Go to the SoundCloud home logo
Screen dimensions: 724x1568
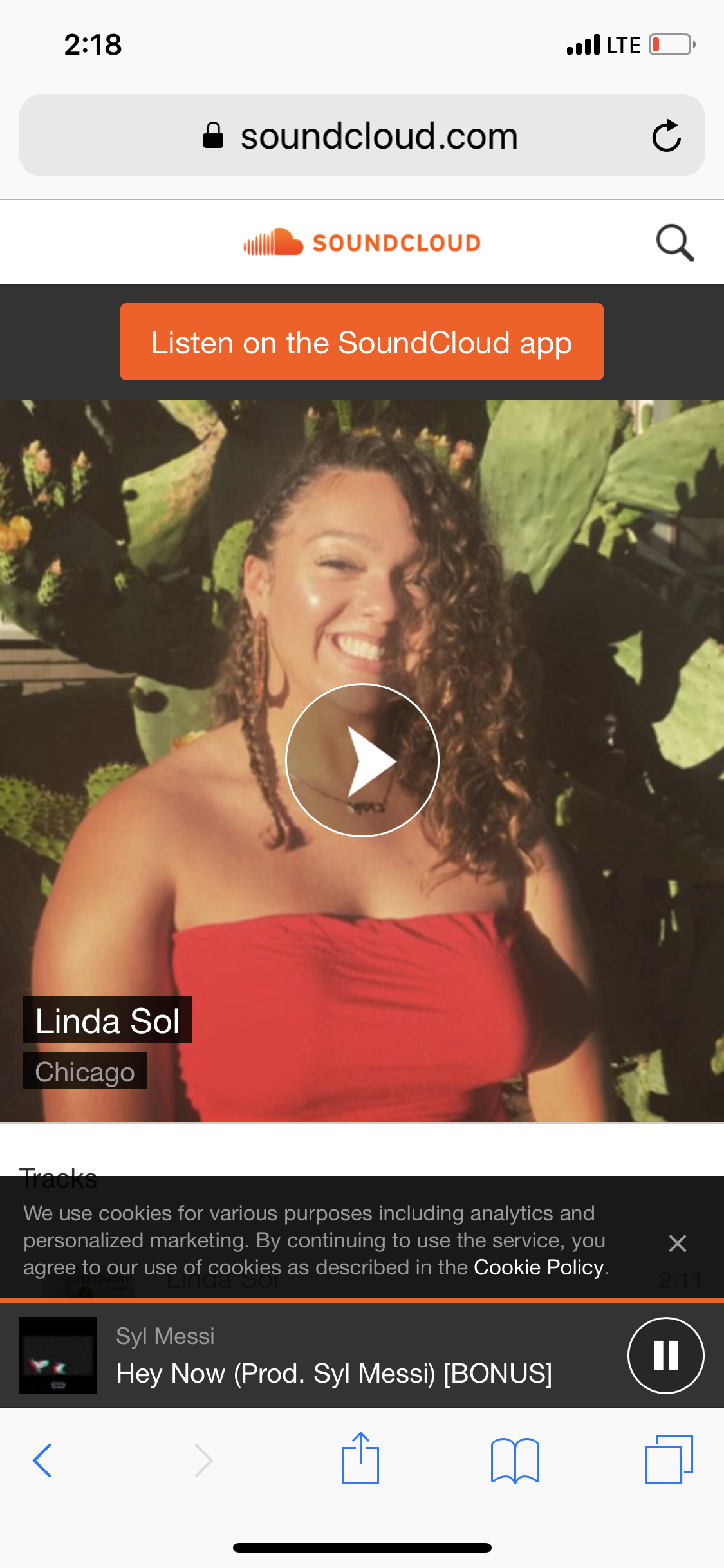(x=362, y=243)
